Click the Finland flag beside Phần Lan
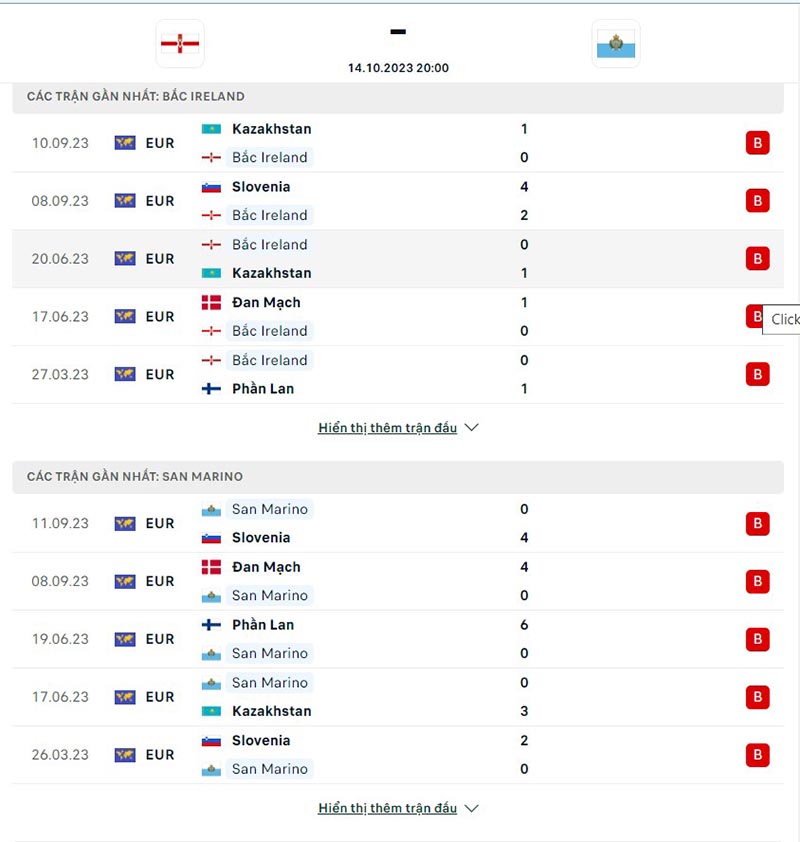Viewport: 800px width, 842px height. [x=211, y=388]
